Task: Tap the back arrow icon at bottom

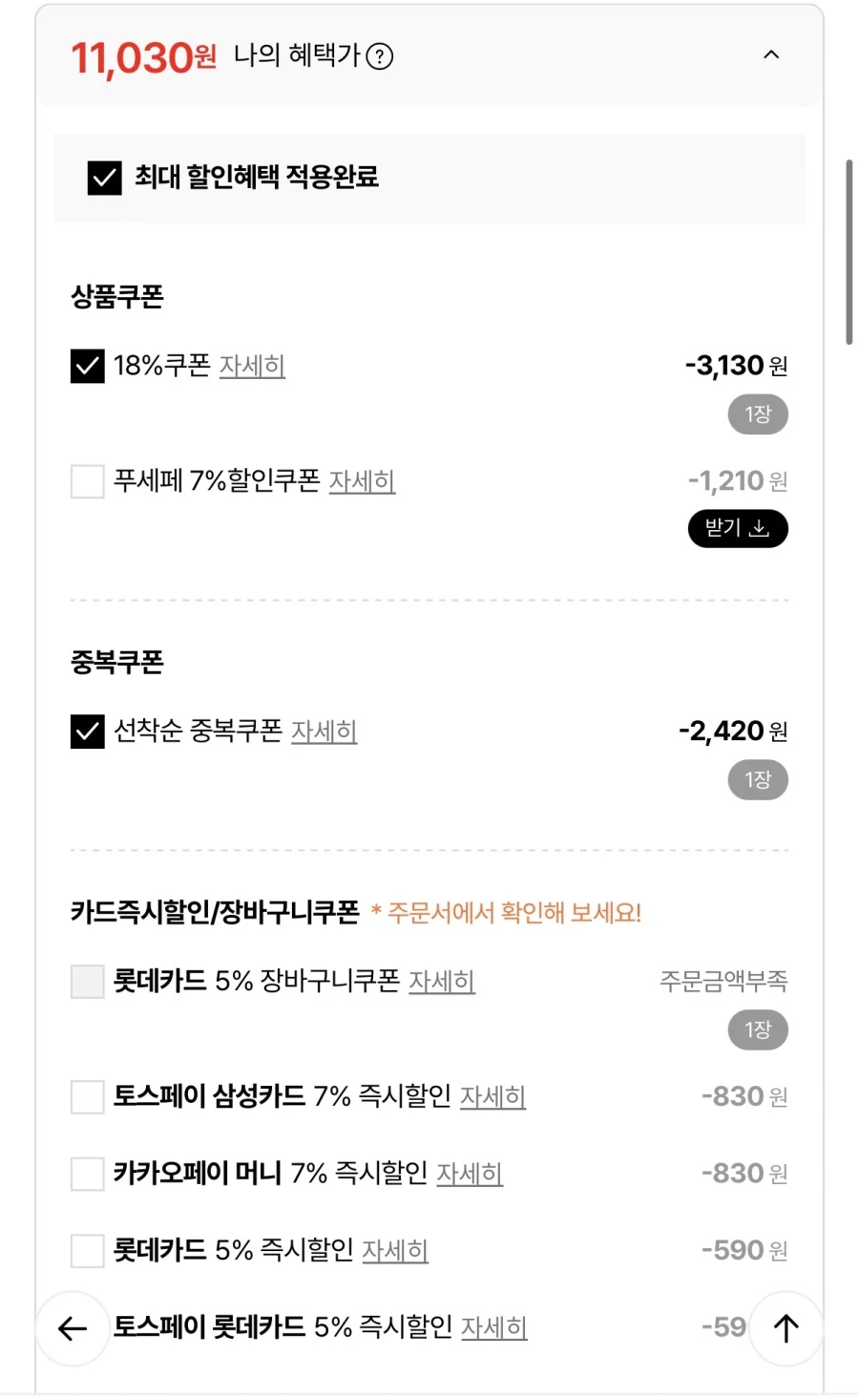Action: point(72,1327)
